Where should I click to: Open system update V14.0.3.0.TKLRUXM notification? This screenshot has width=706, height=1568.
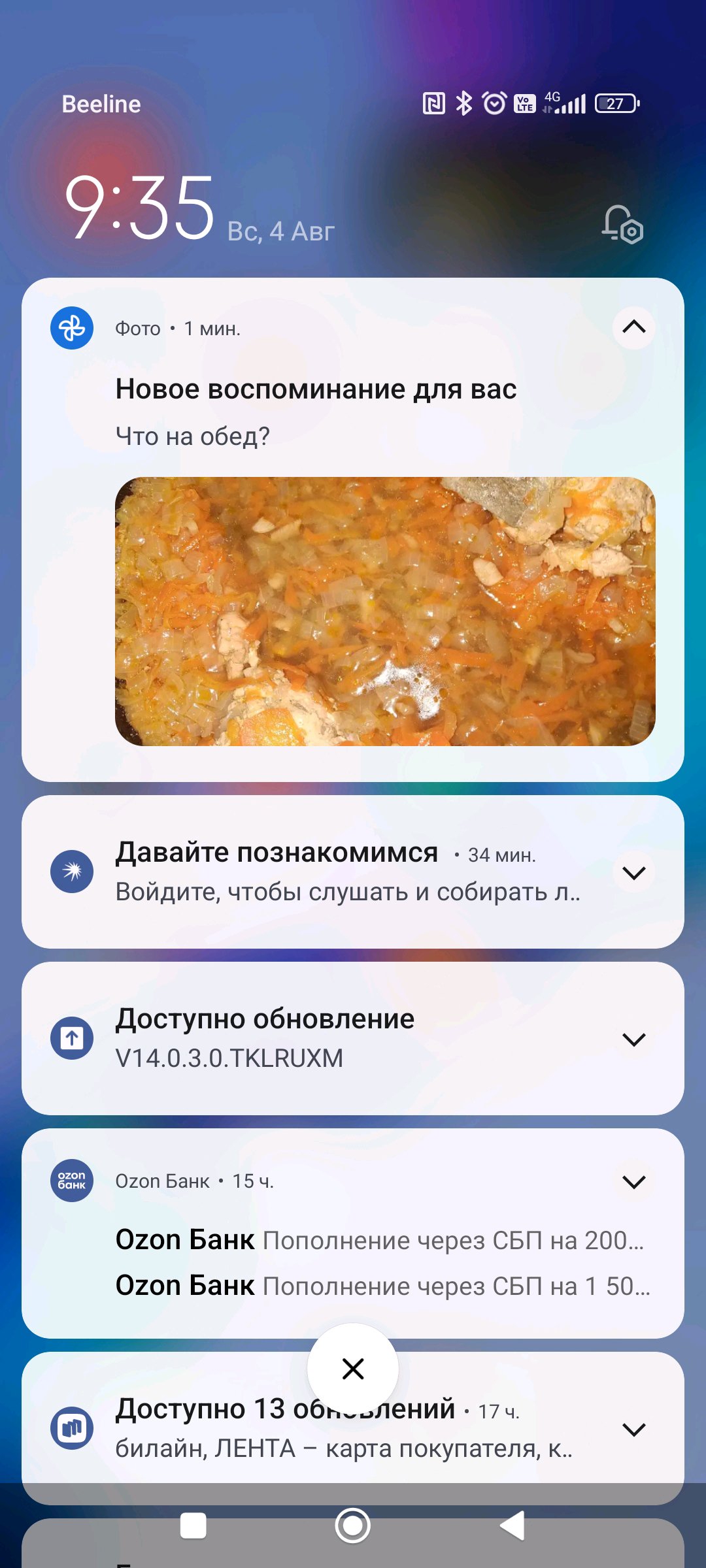click(x=353, y=1038)
